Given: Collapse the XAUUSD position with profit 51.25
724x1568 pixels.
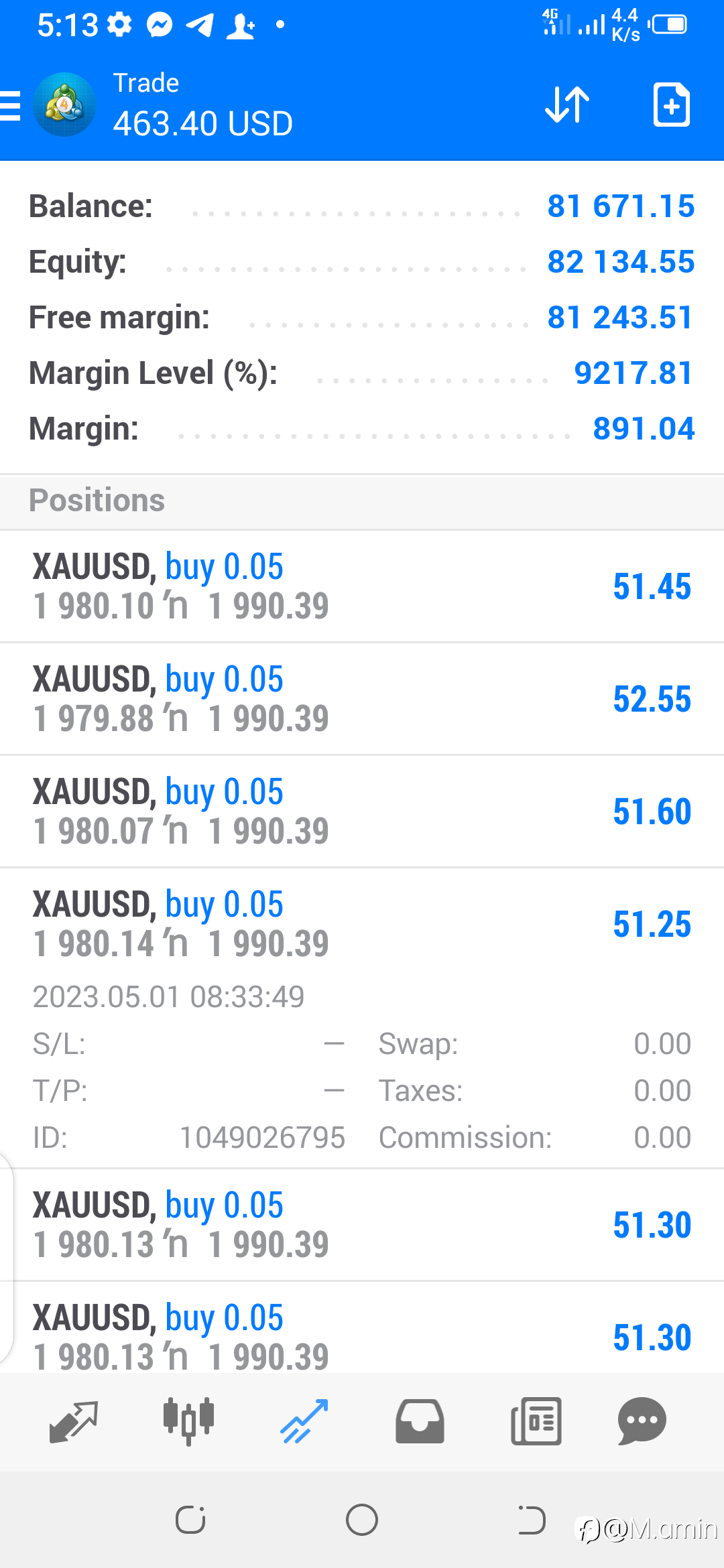Looking at the screenshot, I should [x=362, y=1018].
